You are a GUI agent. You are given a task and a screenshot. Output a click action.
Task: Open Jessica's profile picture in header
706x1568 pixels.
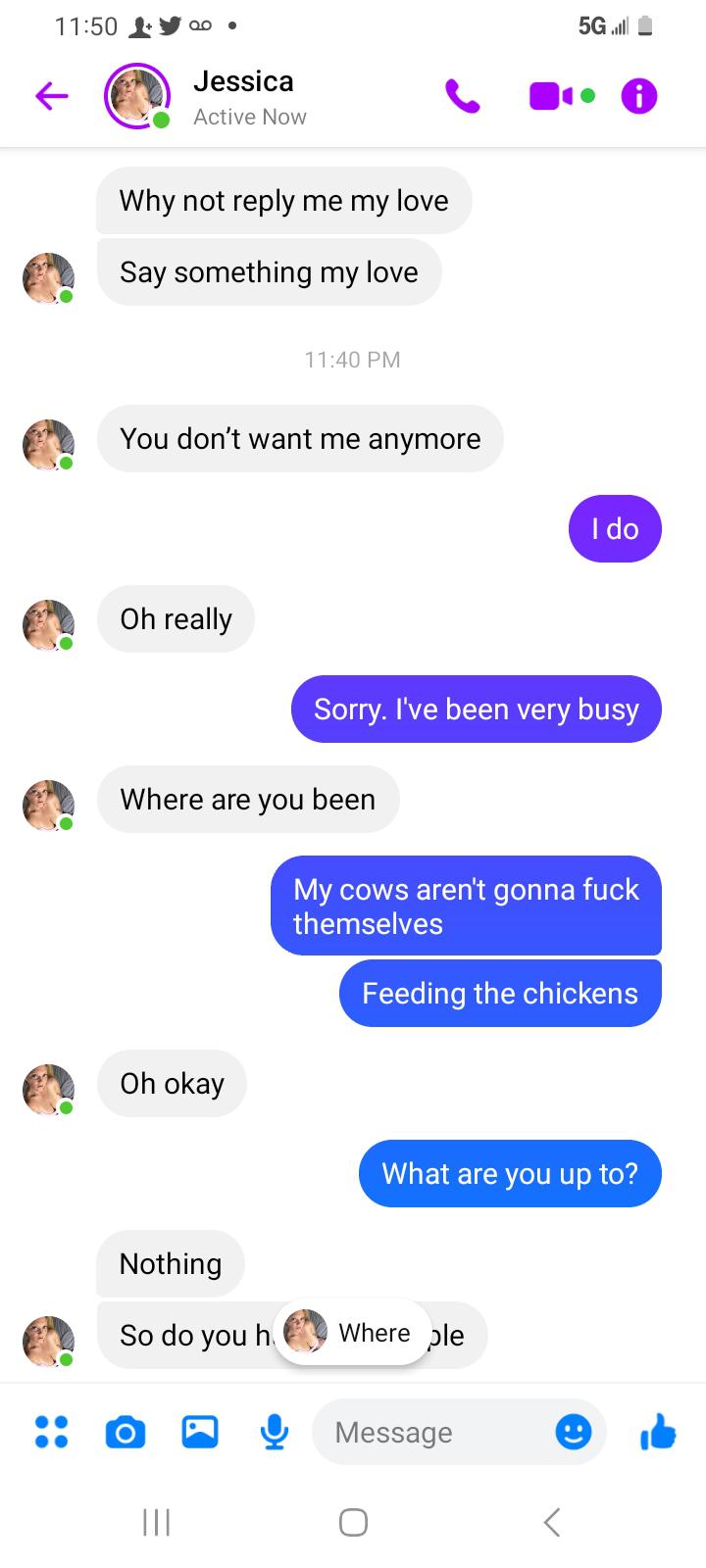136,96
